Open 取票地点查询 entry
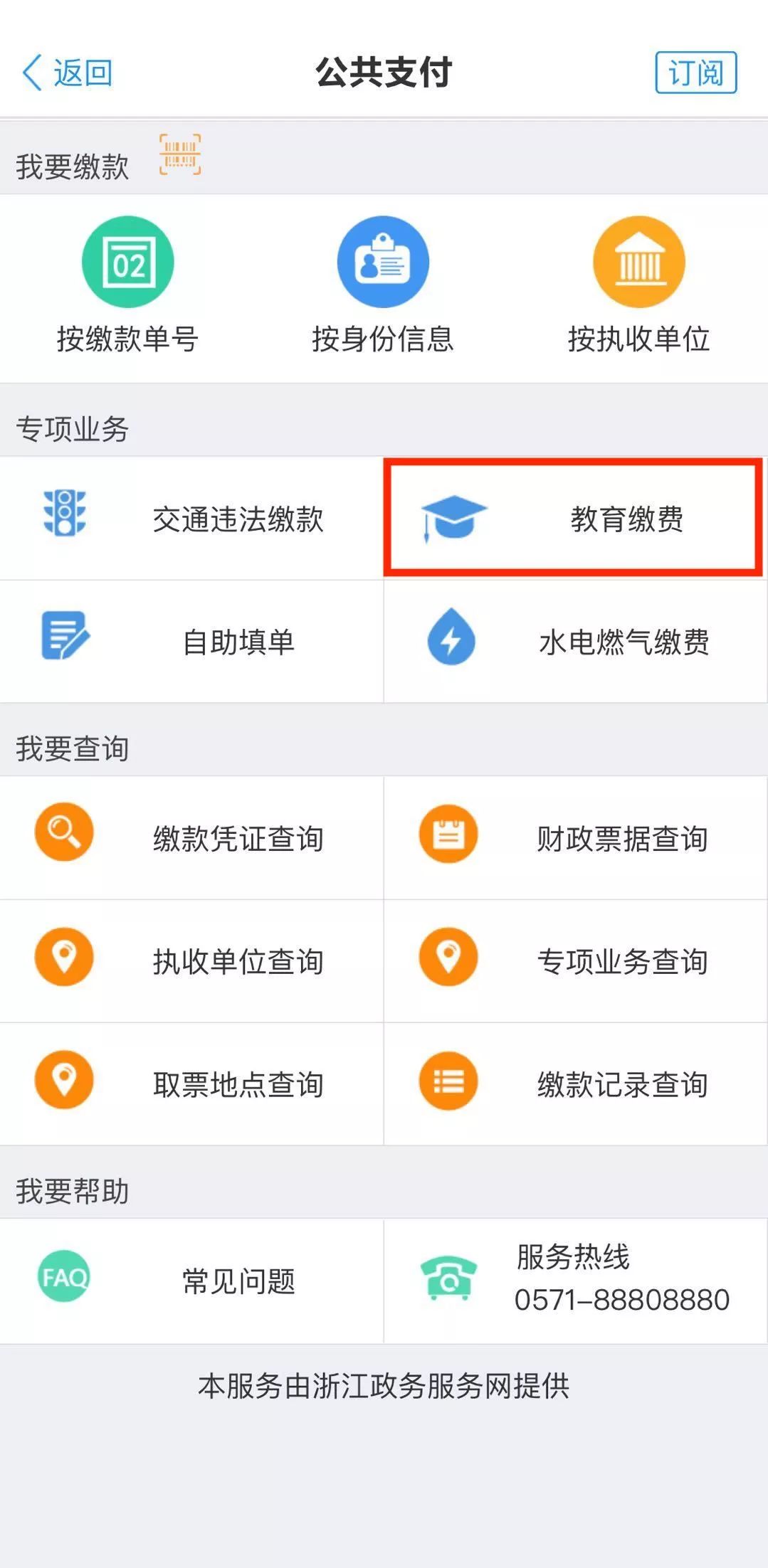 [x=237, y=1084]
